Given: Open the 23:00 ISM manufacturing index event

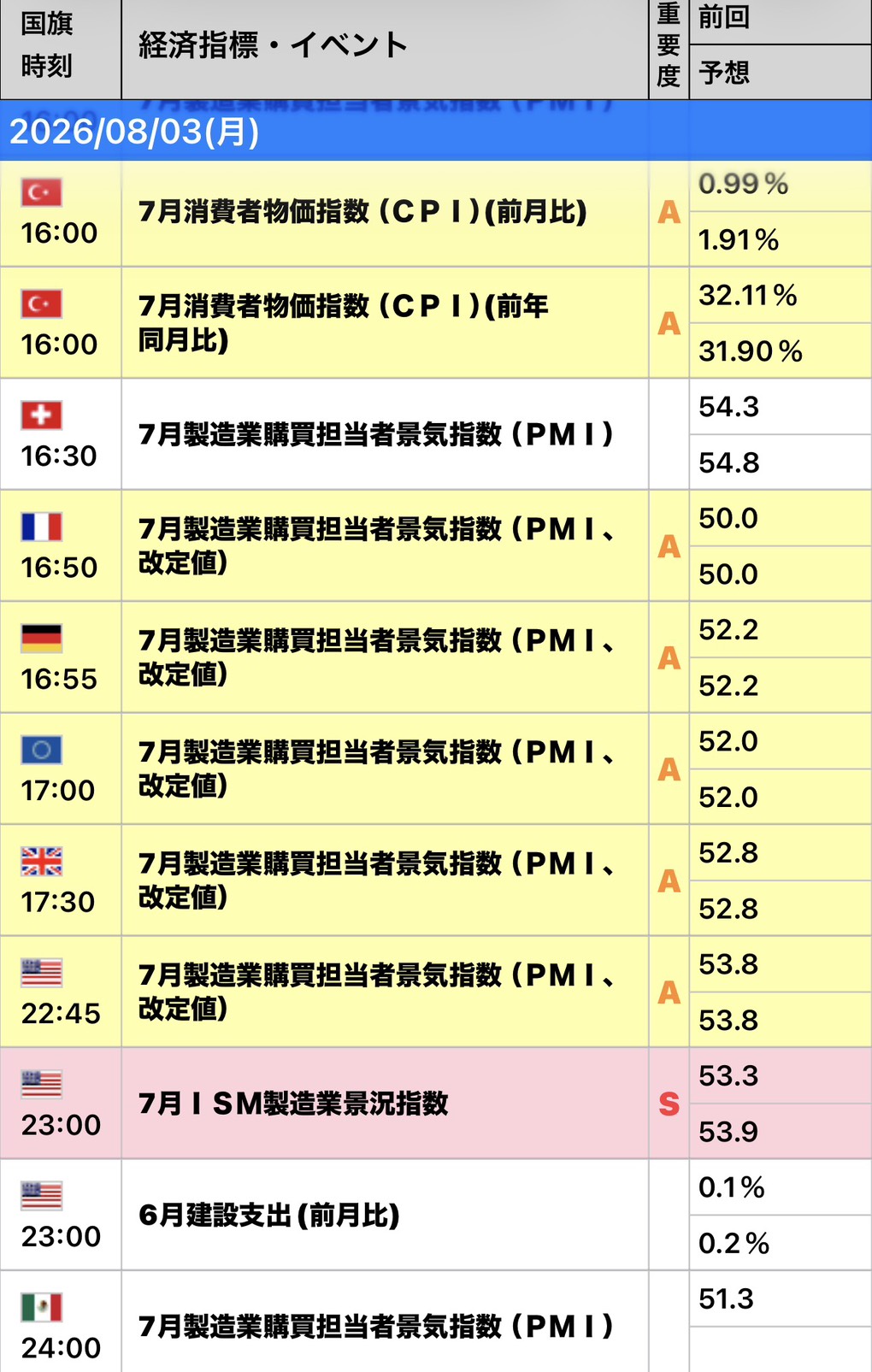Looking at the screenshot, I should tap(436, 1104).
